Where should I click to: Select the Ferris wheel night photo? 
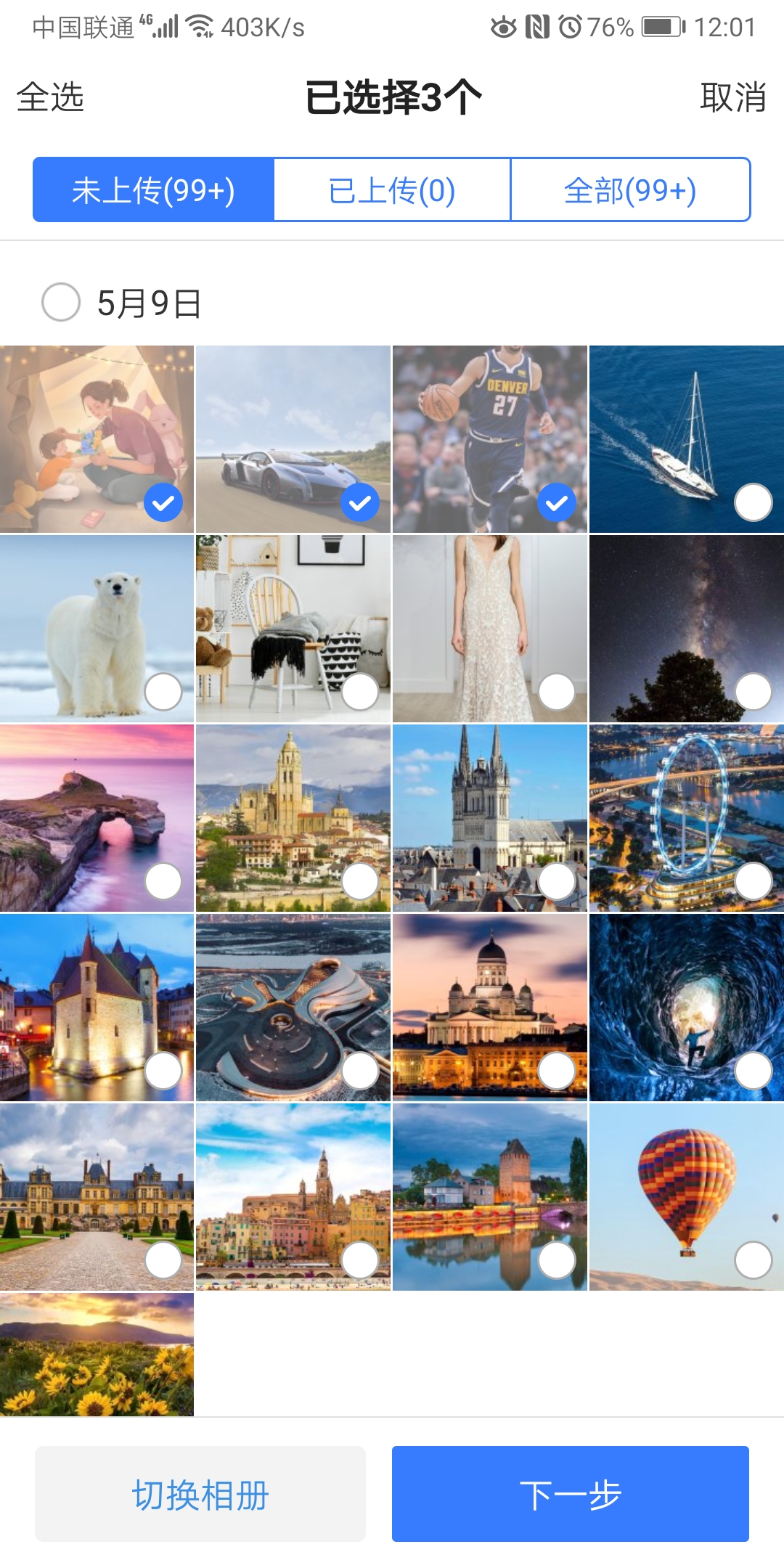[x=754, y=881]
